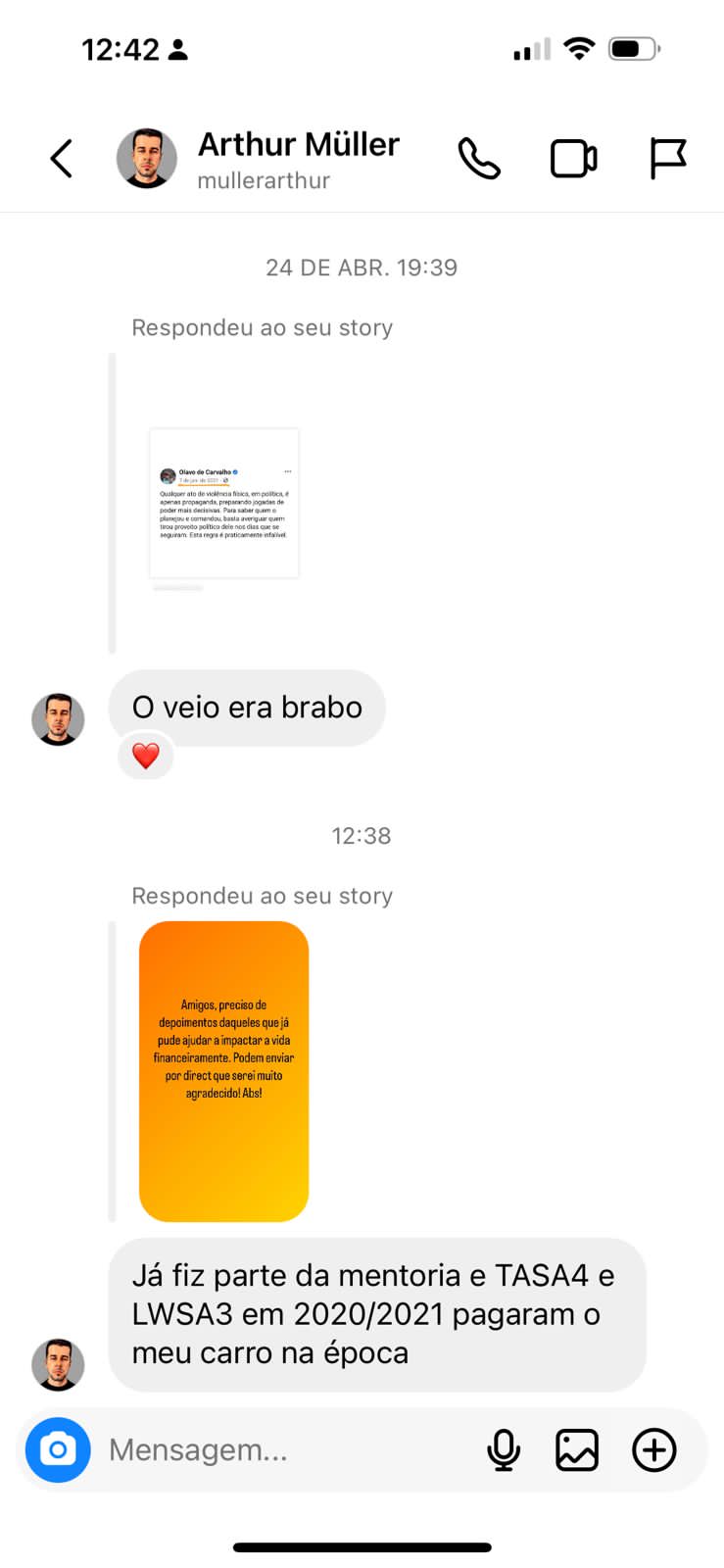
Task: Open the orange story asking for depoimentos
Action: click(223, 1071)
